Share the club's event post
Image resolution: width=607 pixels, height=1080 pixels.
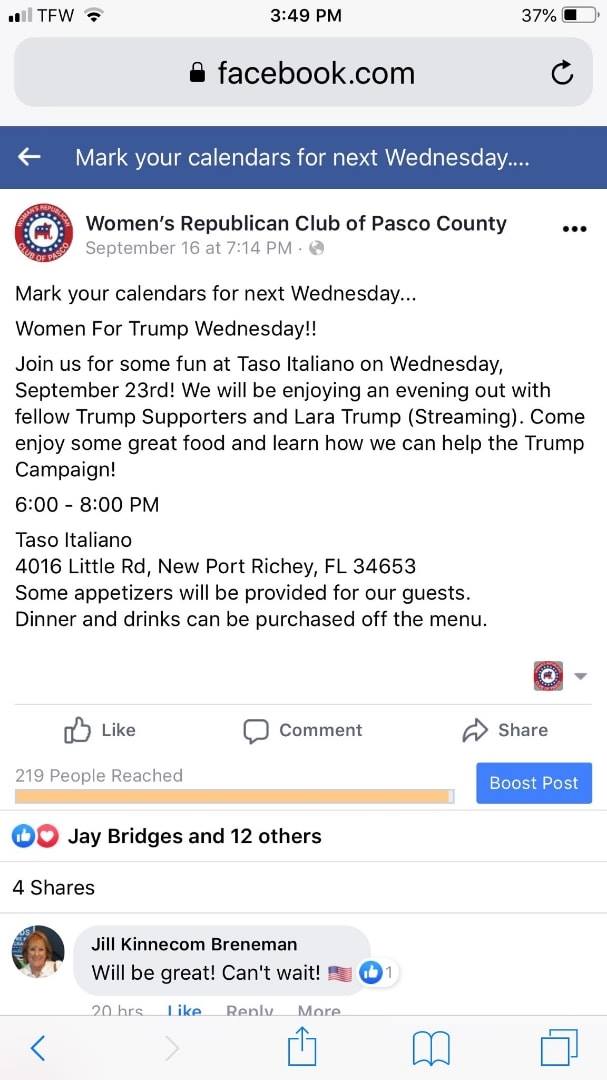[x=505, y=730]
